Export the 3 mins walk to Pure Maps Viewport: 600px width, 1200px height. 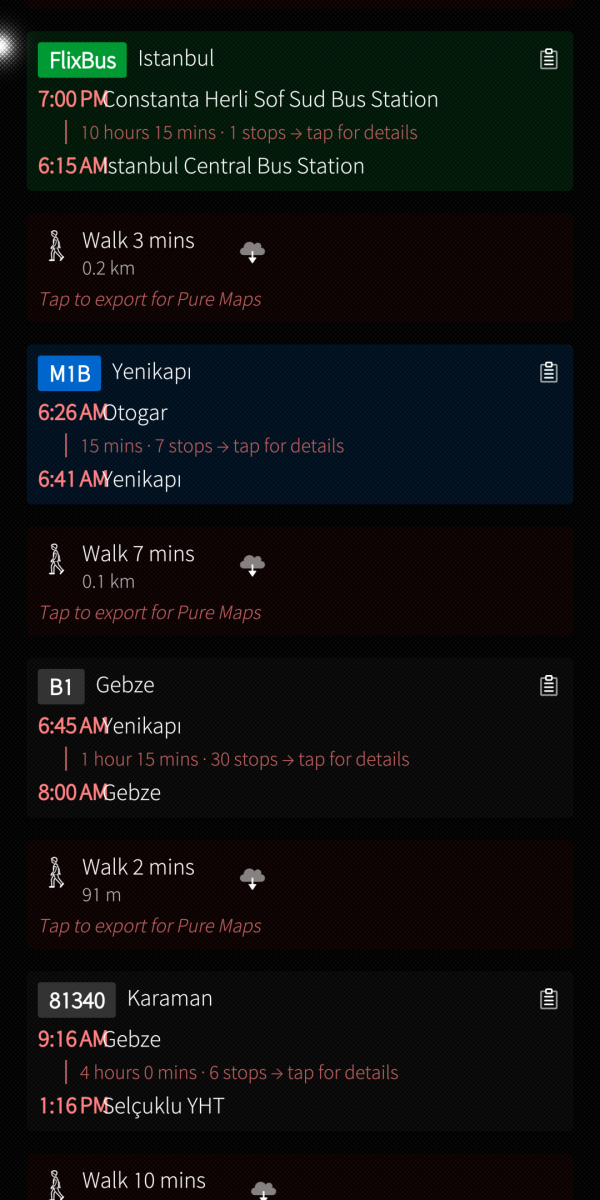coord(150,299)
